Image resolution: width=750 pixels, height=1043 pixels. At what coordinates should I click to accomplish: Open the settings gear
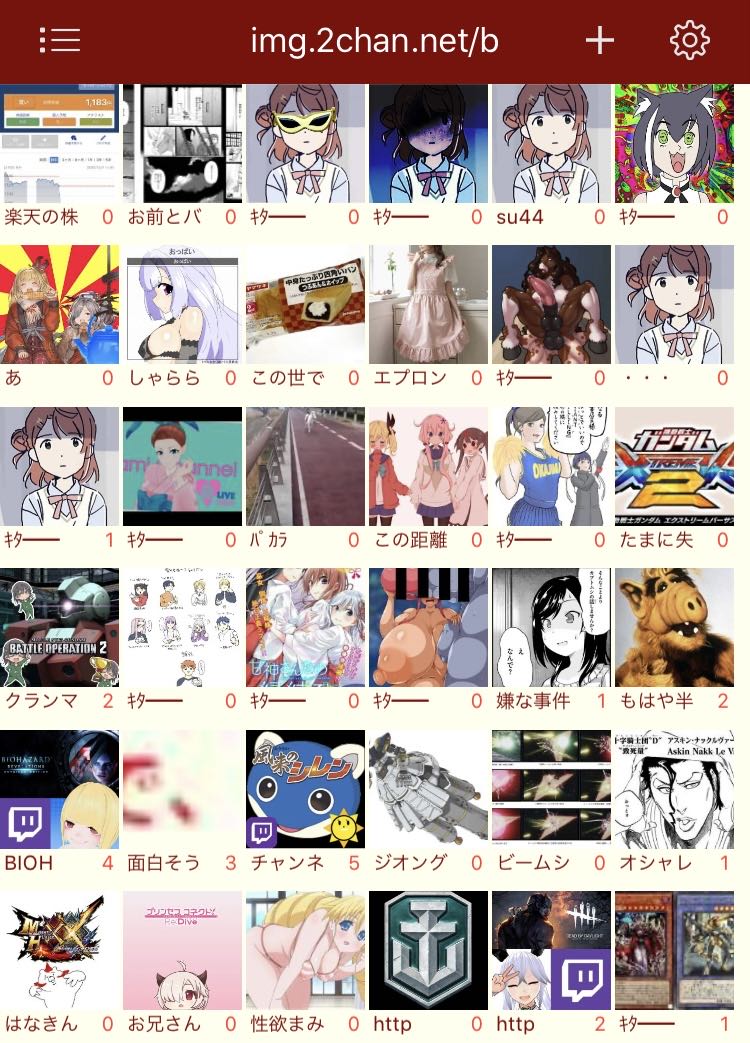click(x=689, y=40)
